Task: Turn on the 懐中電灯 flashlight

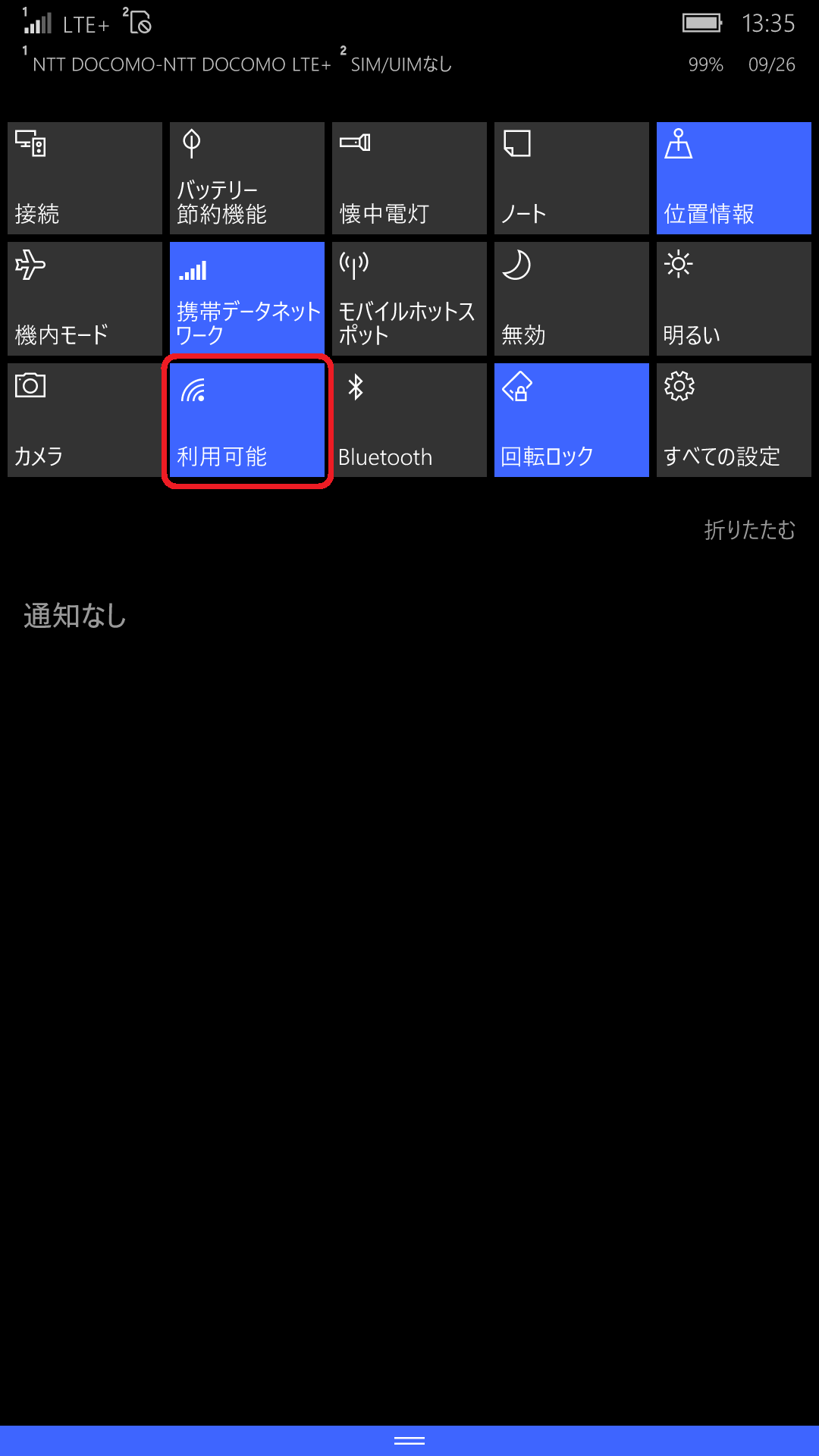Action: pyautogui.click(x=409, y=178)
